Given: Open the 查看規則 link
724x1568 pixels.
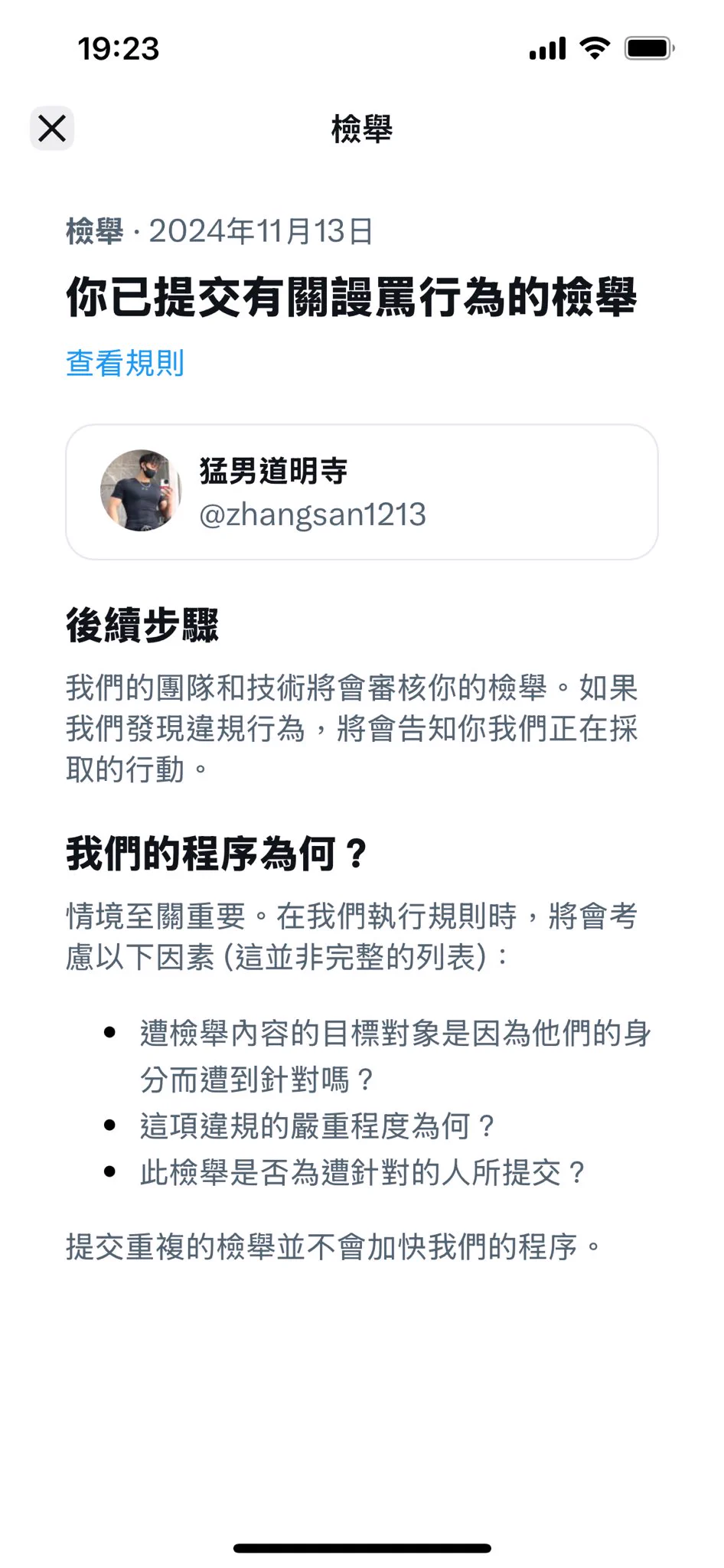Looking at the screenshot, I should coord(125,363).
